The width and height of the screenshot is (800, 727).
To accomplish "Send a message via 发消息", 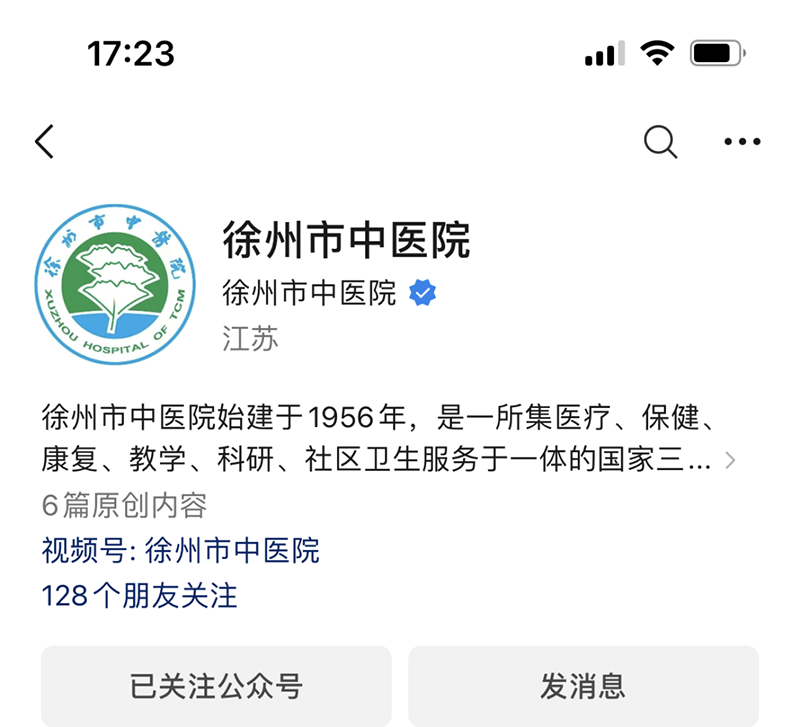I will click(583, 686).
